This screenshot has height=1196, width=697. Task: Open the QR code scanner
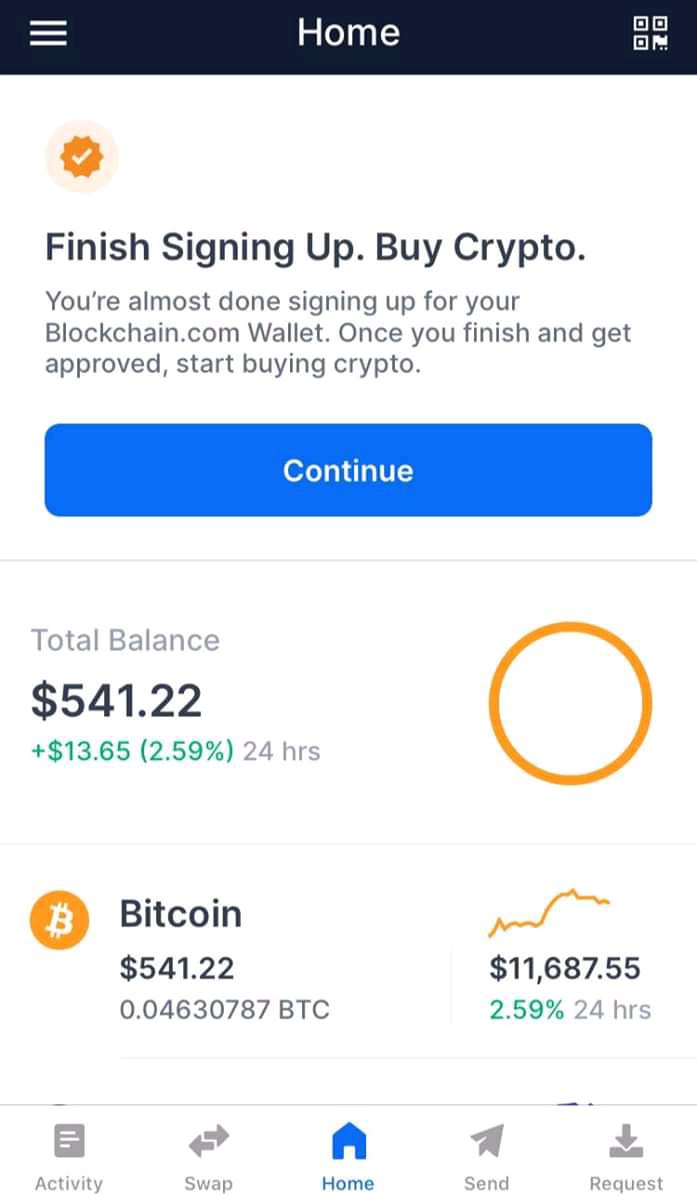[650, 34]
